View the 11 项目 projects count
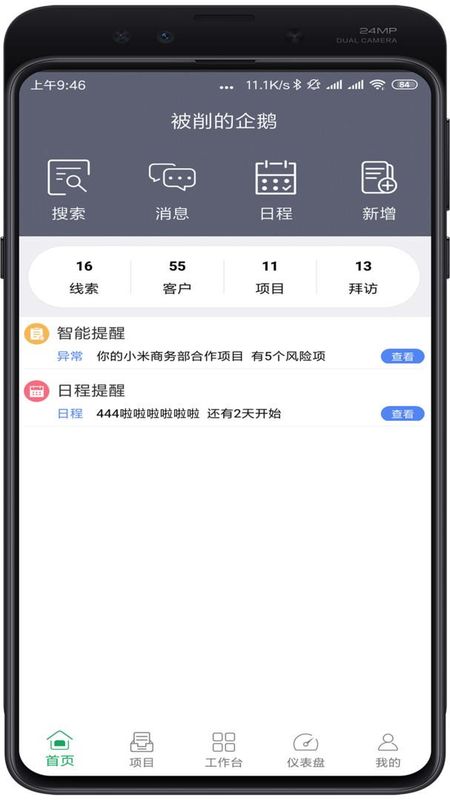Screen dimensions: 450x800 (269, 278)
